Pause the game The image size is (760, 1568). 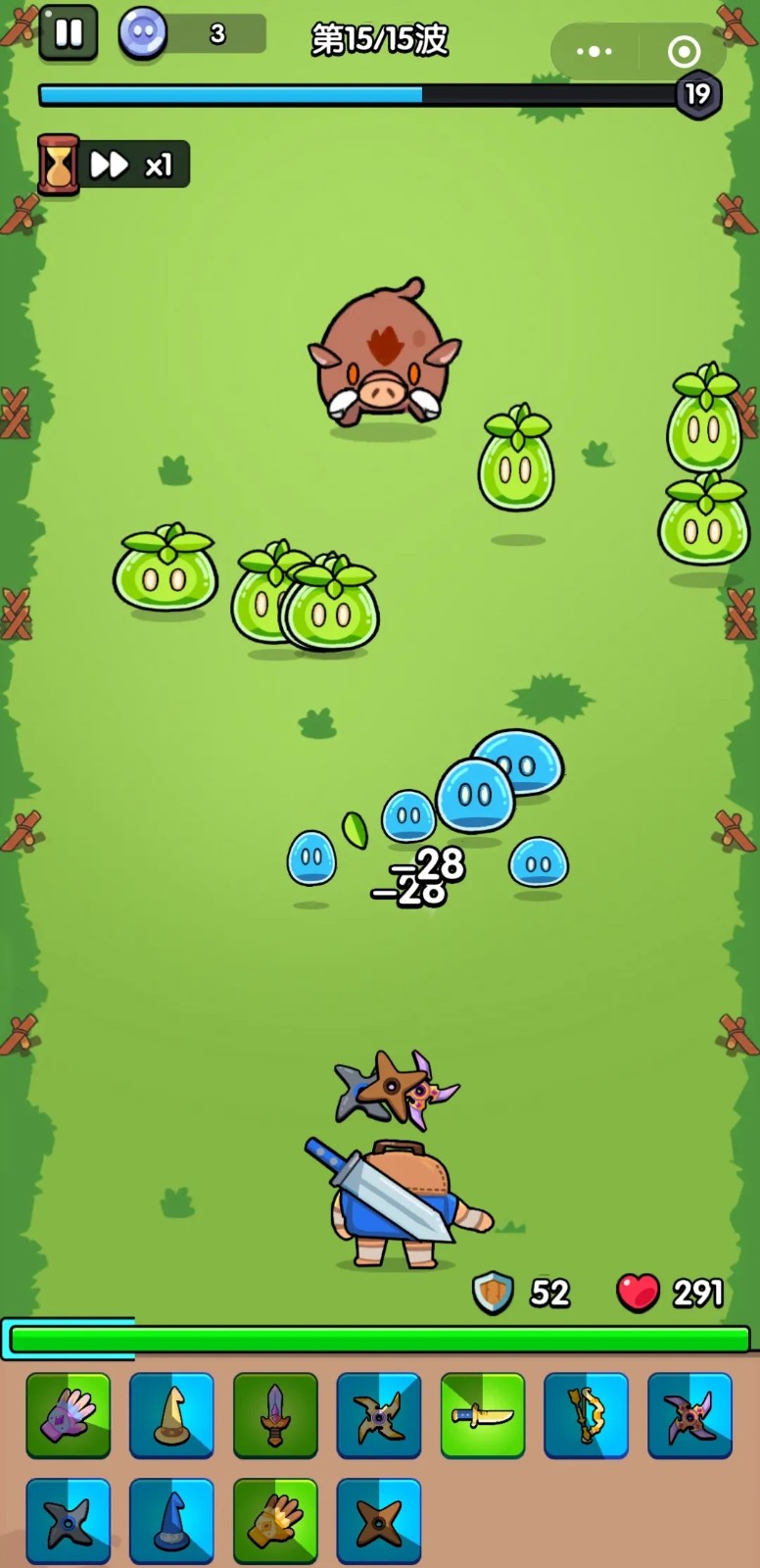pos(69,33)
